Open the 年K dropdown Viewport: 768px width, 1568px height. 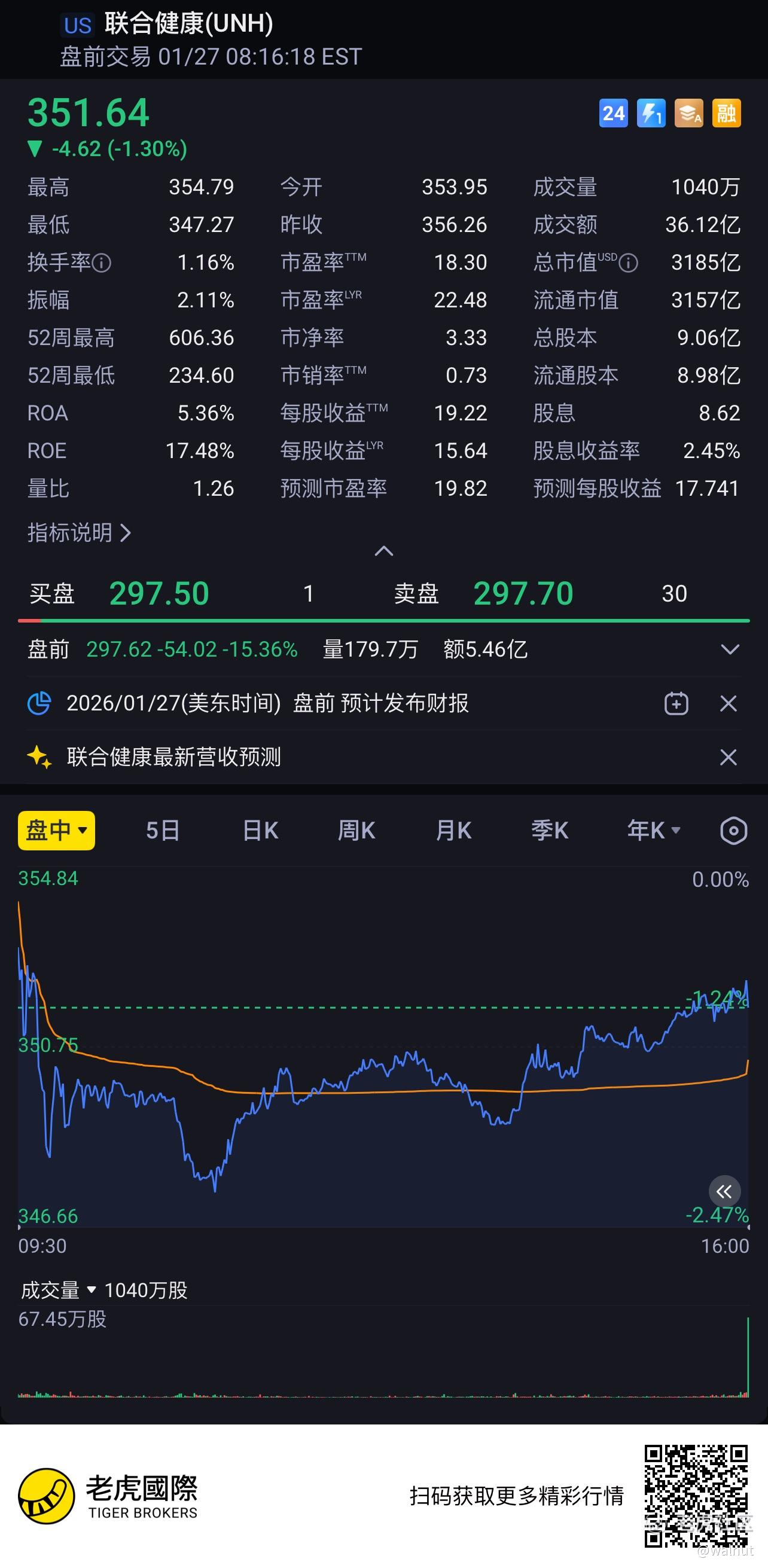coord(654,830)
